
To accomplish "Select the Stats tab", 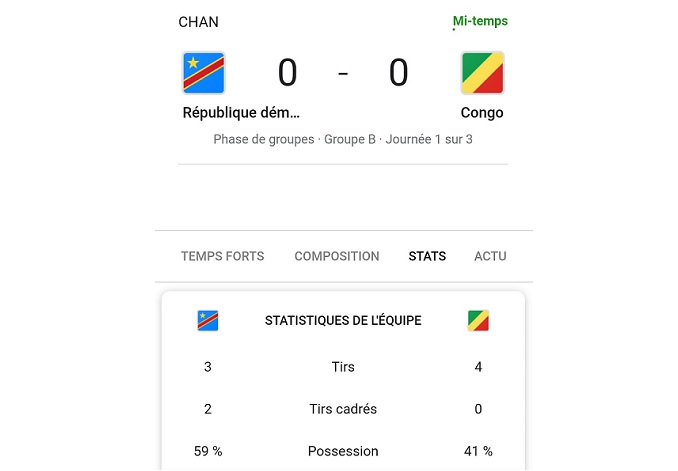I will (427, 256).
